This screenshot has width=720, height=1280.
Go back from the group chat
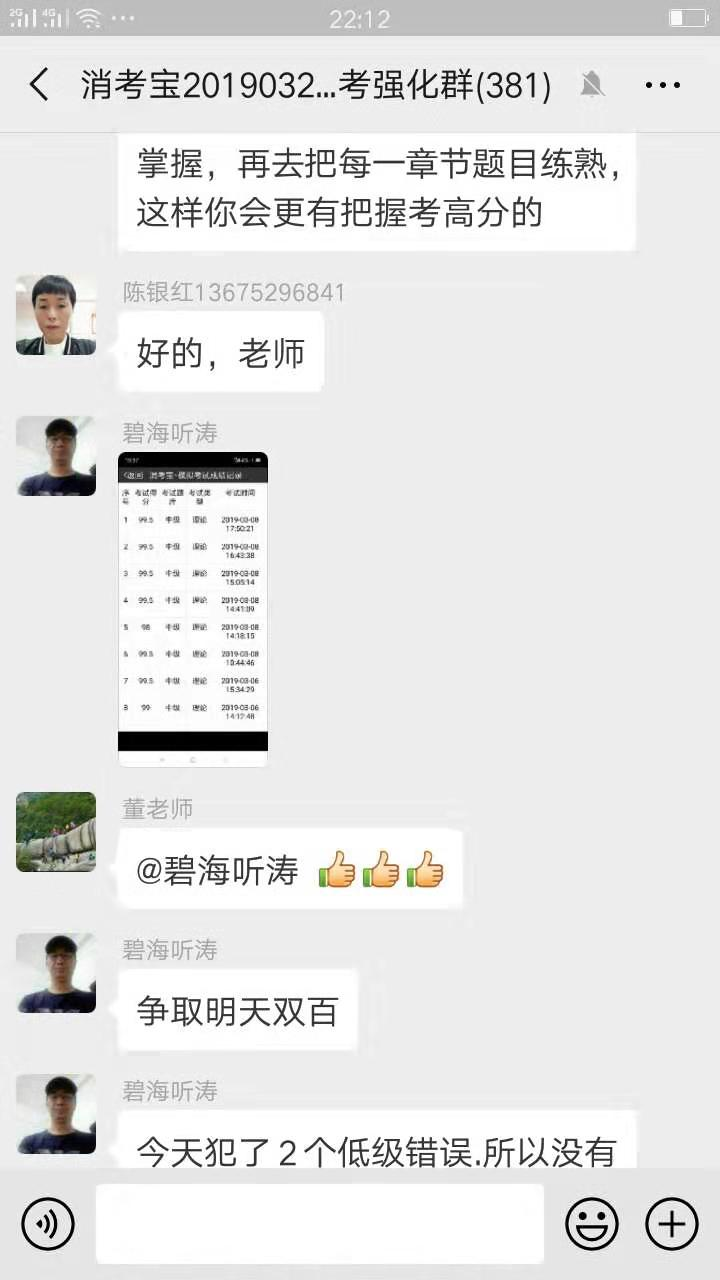coord(39,86)
